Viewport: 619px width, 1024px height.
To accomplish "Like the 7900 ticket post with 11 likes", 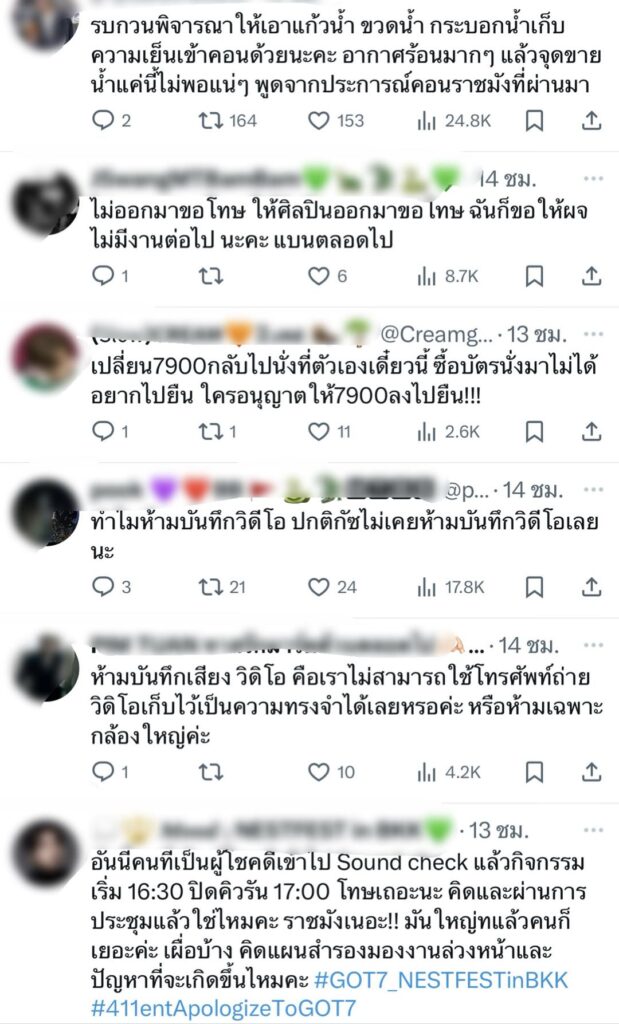I will 318,431.
